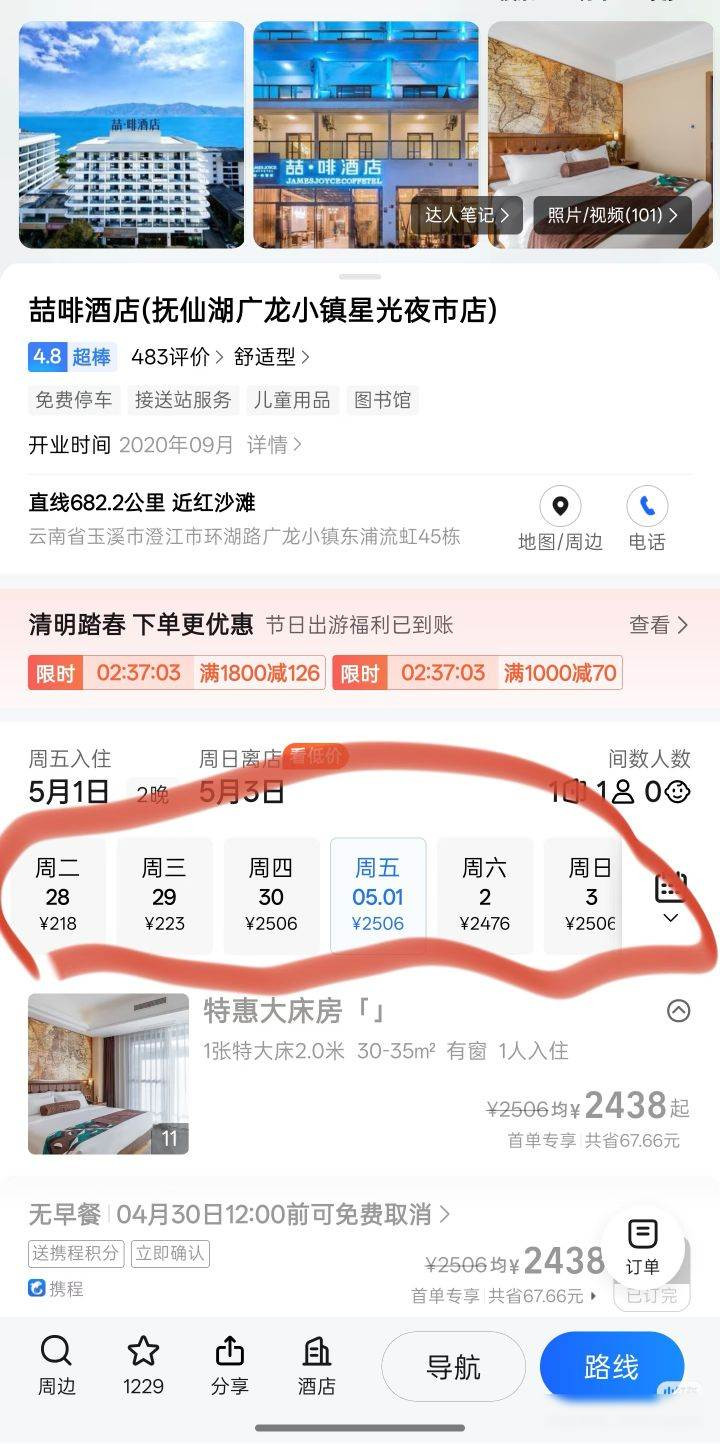Tap the blue 路线 button
The height and width of the screenshot is (1444, 720).
[611, 1367]
